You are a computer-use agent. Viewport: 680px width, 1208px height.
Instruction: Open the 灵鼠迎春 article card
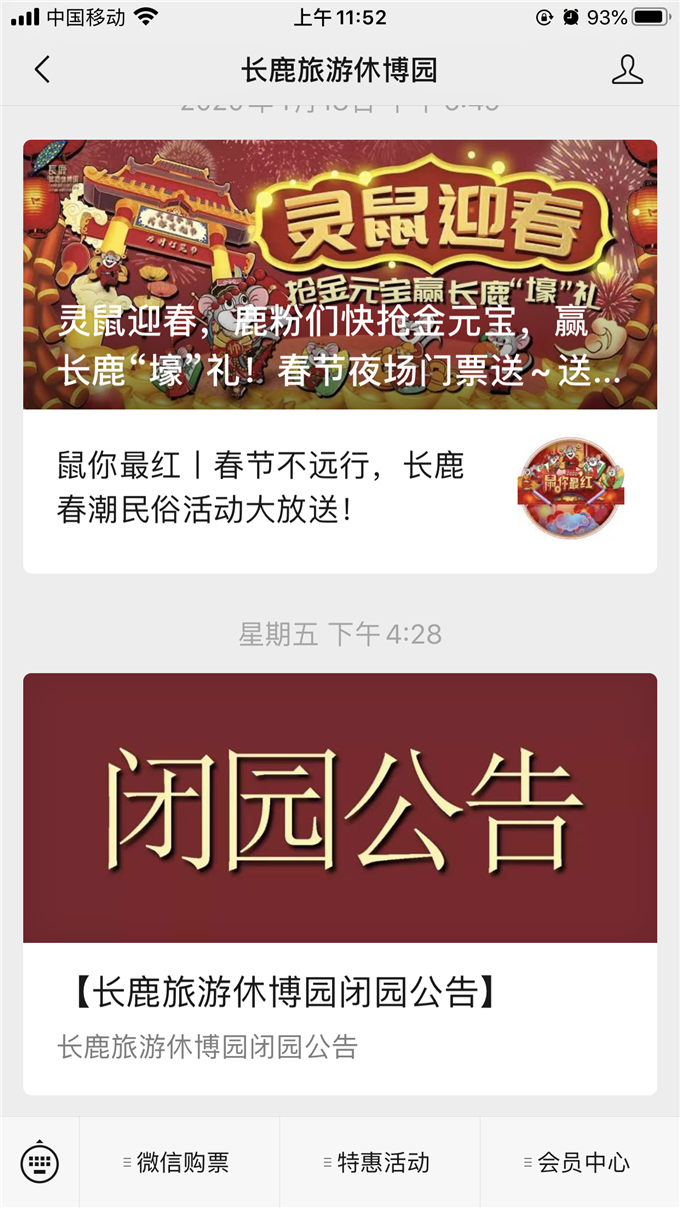340,275
